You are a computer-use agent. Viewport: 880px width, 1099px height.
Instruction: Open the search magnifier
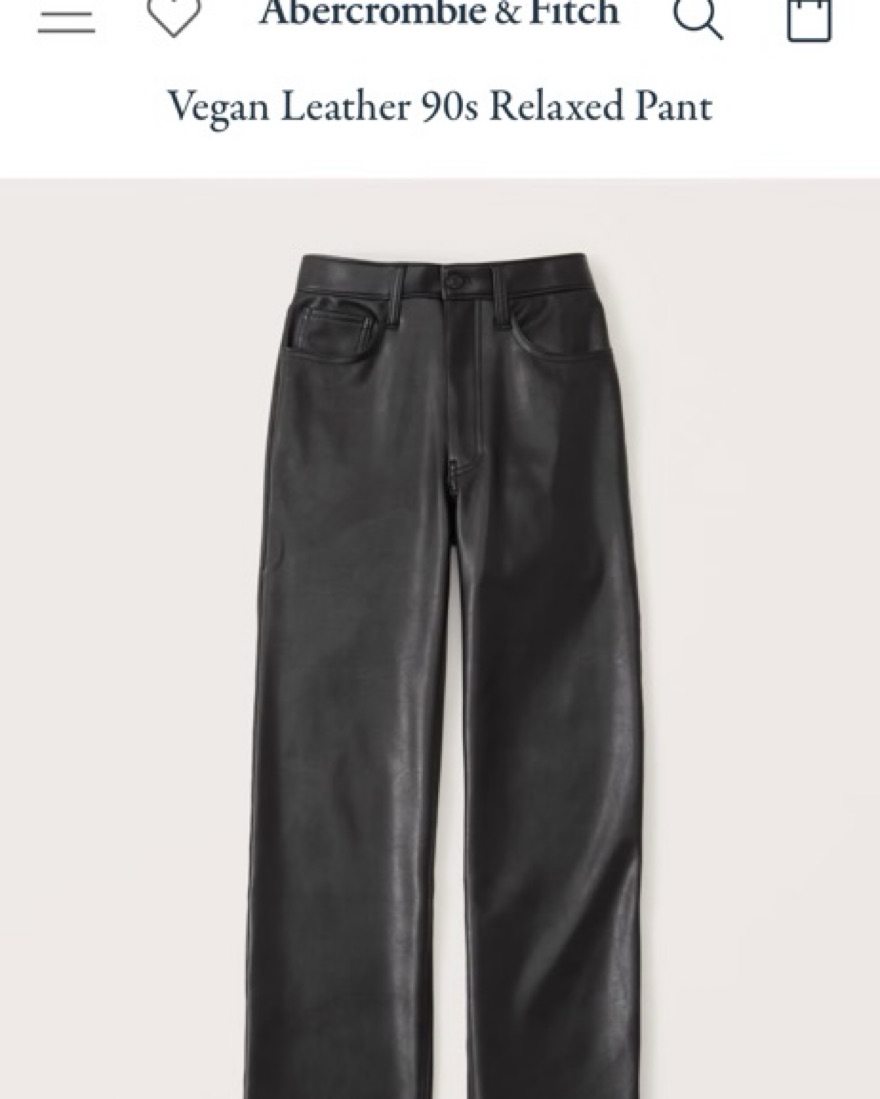(x=697, y=17)
